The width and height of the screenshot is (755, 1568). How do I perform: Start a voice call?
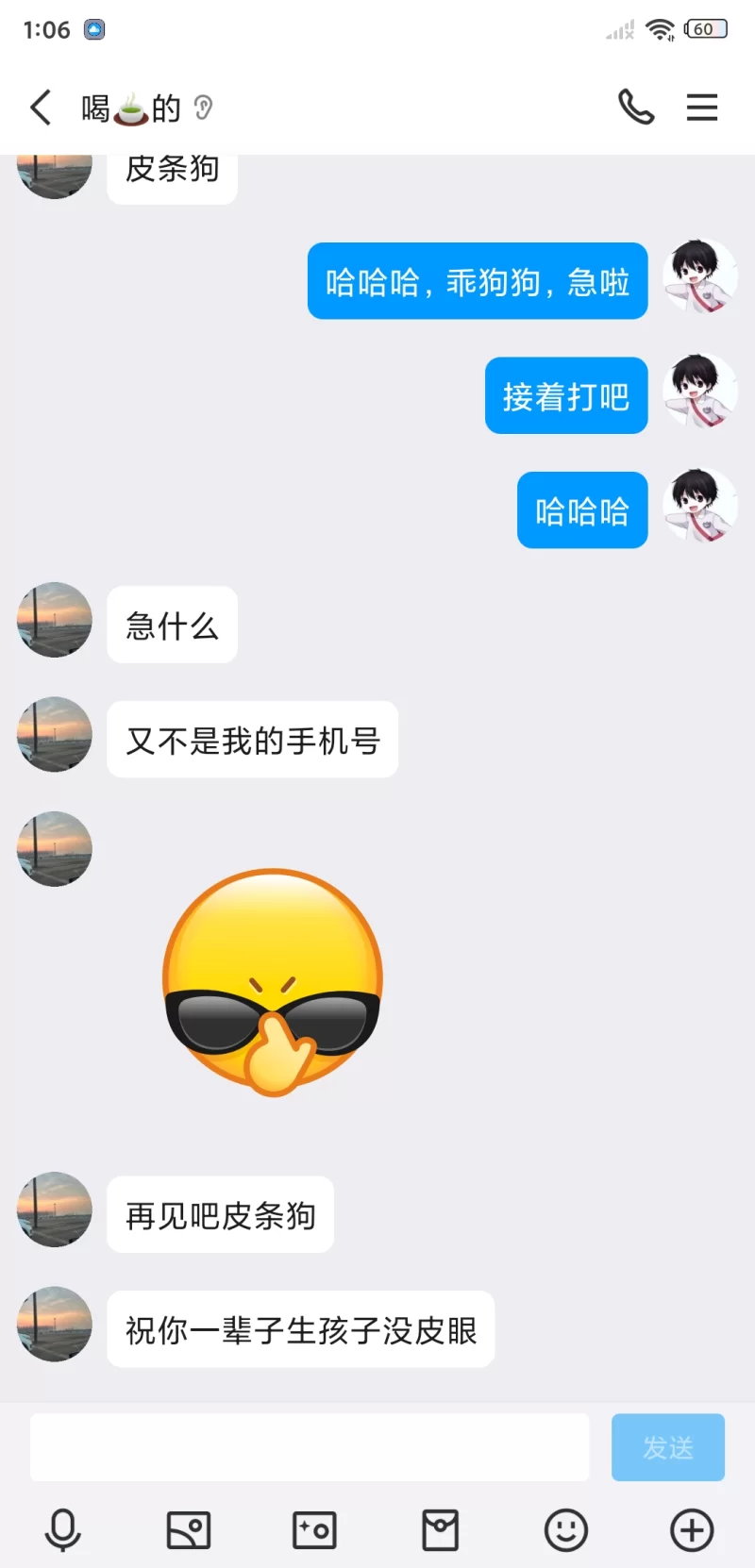(x=635, y=108)
